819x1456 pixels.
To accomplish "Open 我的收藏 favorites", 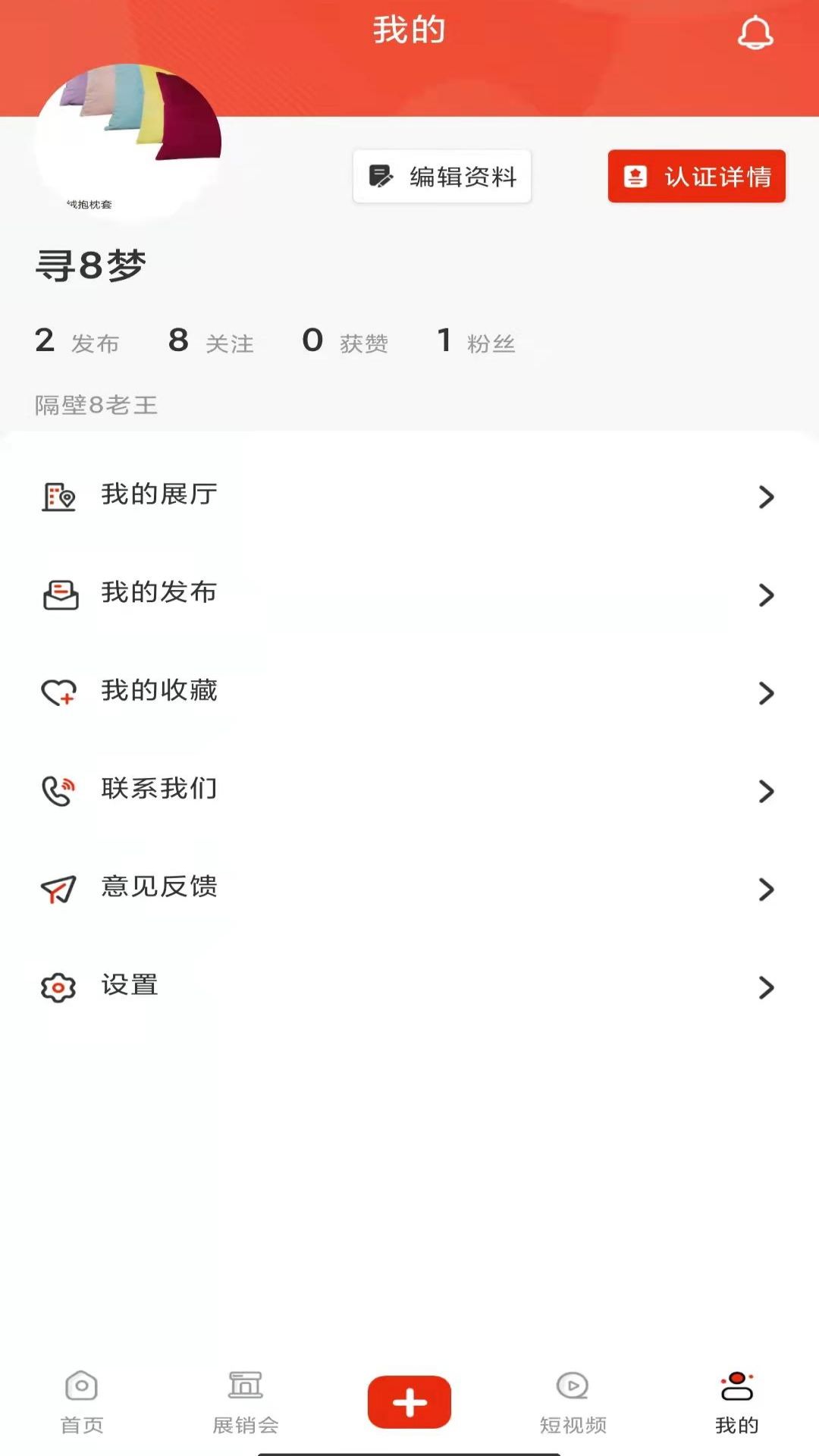I will tap(409, 692).
